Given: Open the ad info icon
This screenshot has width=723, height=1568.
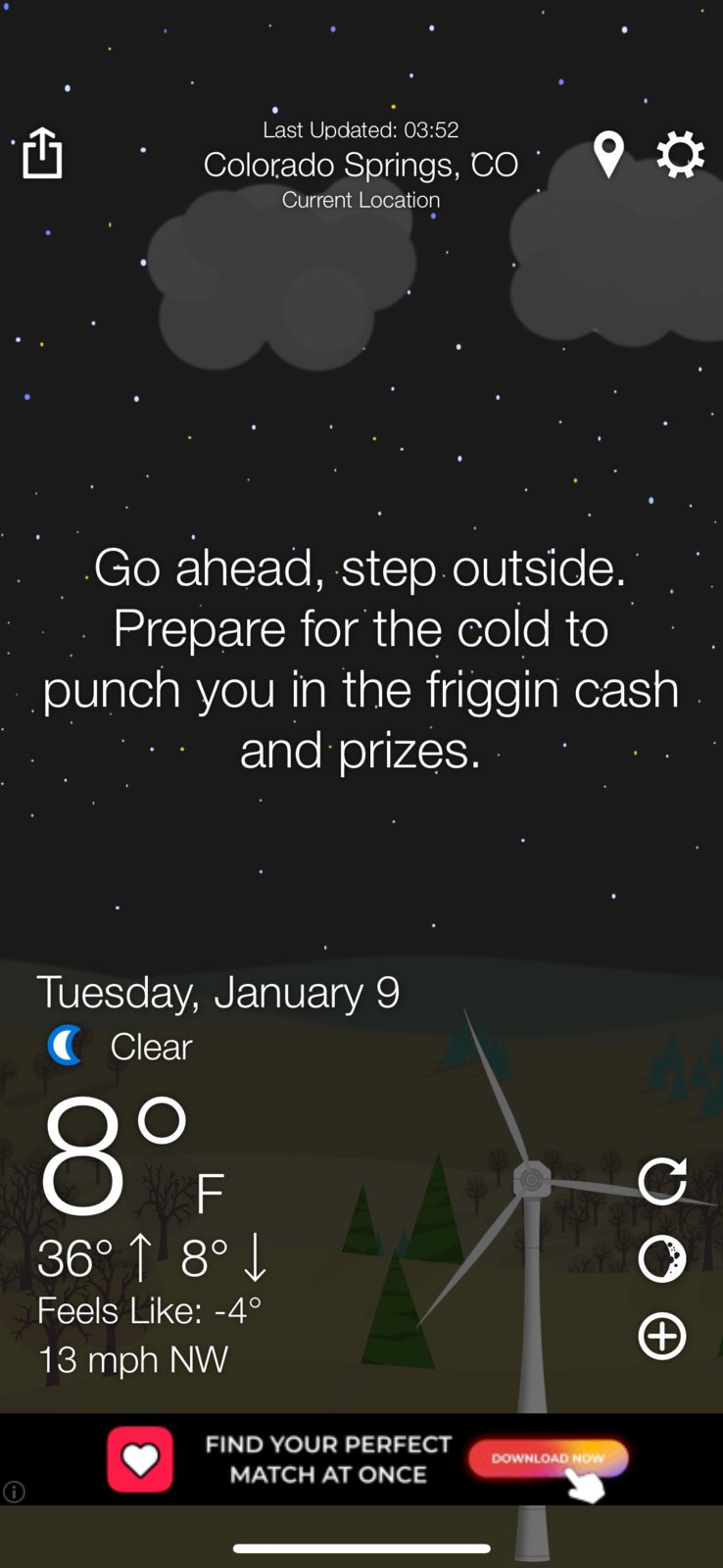Looking at the screenshot, I should click(14, 1492).
